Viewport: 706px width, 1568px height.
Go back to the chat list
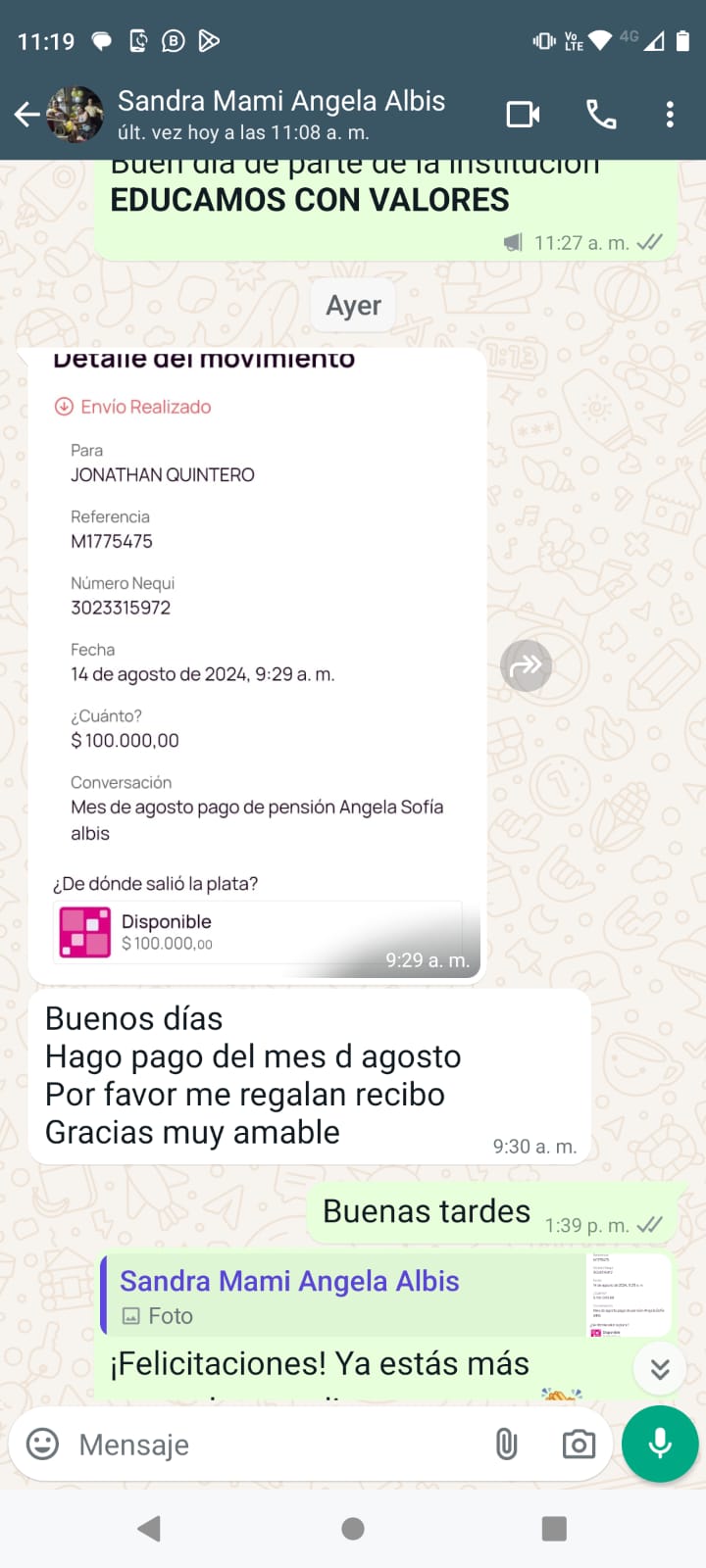(x=26, y=115)
